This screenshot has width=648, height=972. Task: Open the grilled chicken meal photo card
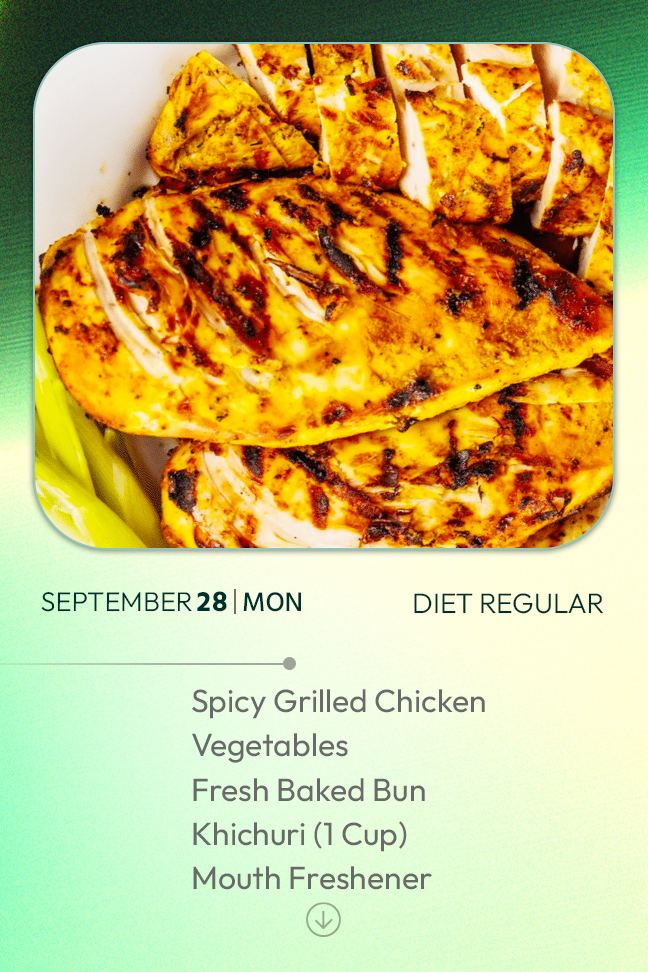coord(324,296)
